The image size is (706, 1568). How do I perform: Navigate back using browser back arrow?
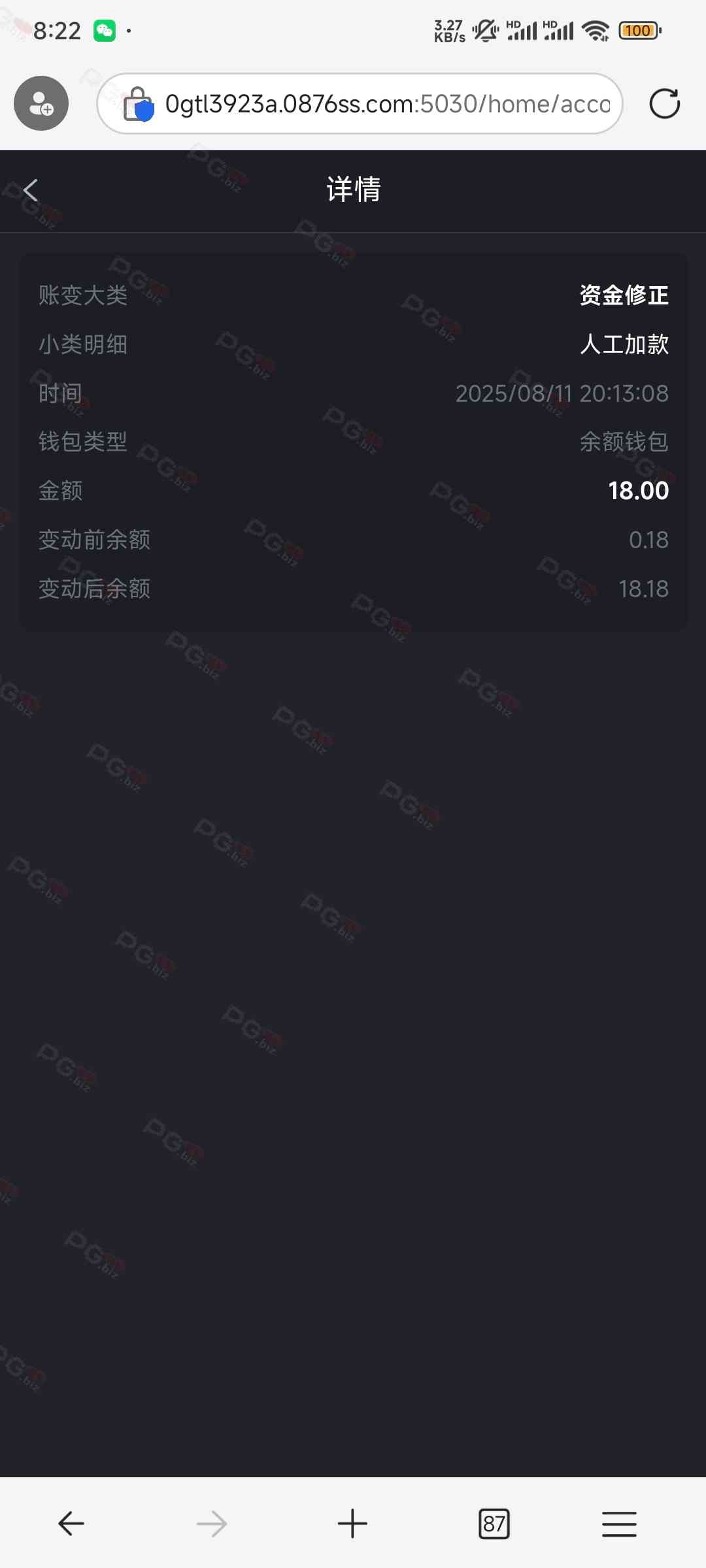click(71, 1524)
